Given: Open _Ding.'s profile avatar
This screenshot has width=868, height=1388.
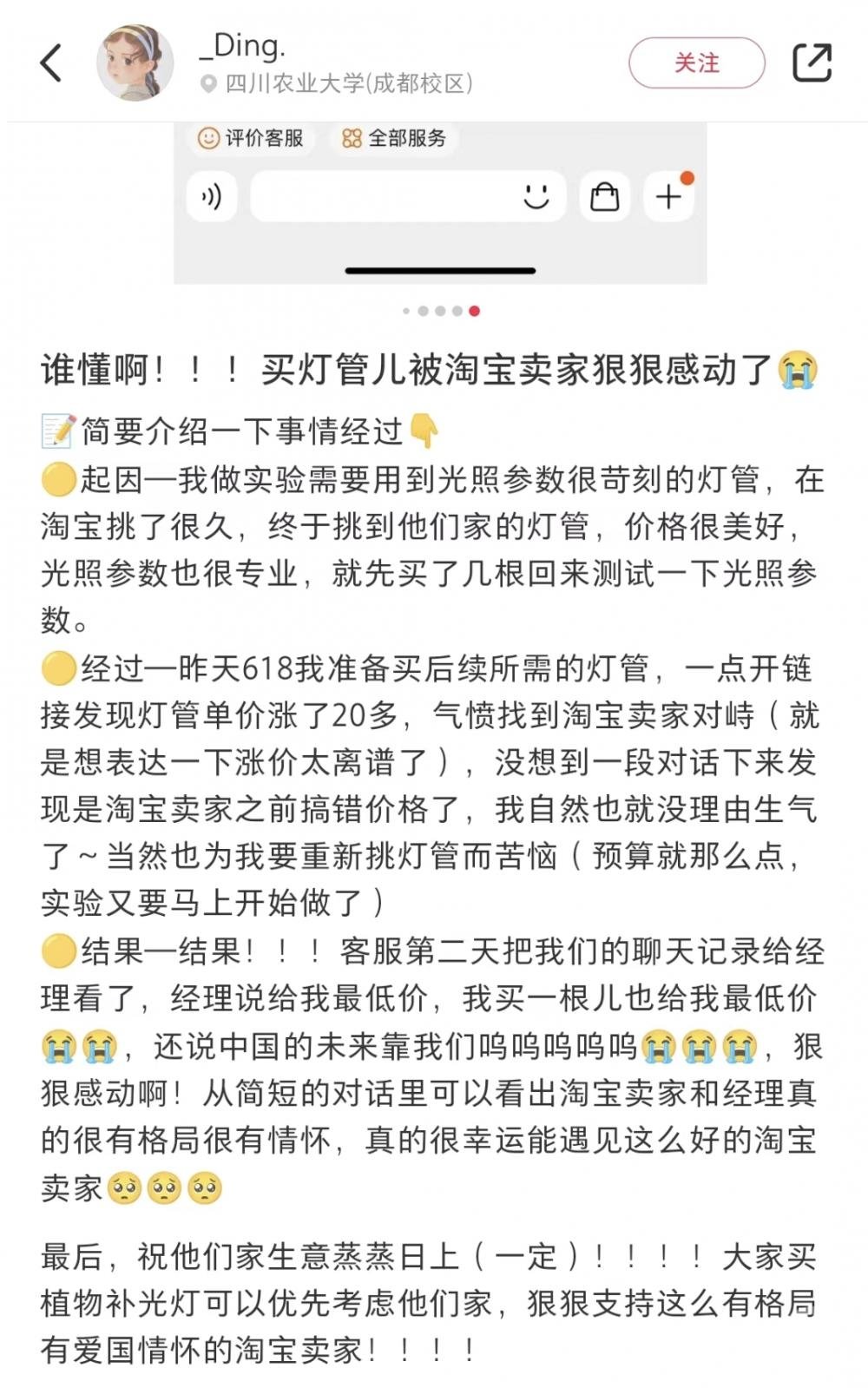Looking at the screenshot, I should pos(135,62).
